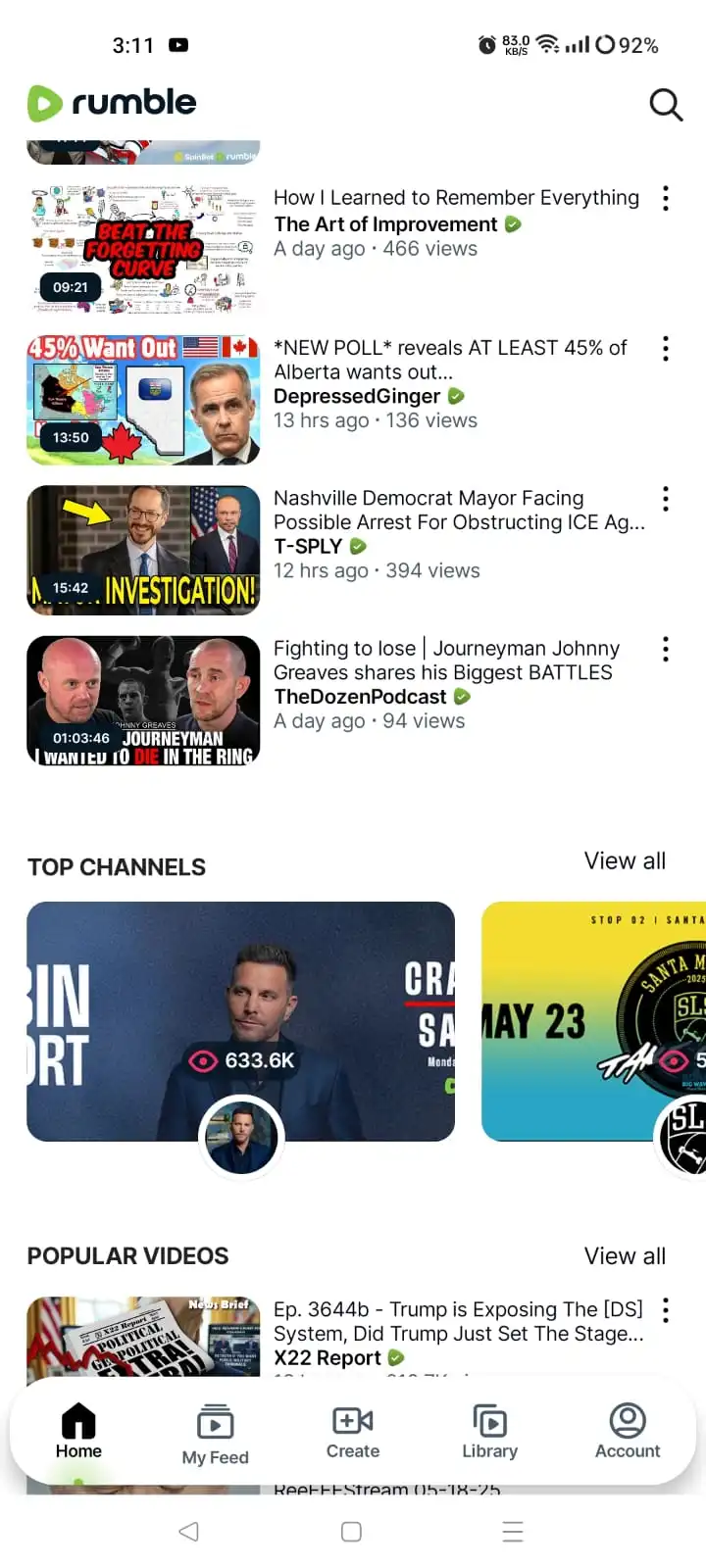The width and height of the screenshot is (706, 1568).
Task: Go to the Home tab
Action: pos(78,1432)
